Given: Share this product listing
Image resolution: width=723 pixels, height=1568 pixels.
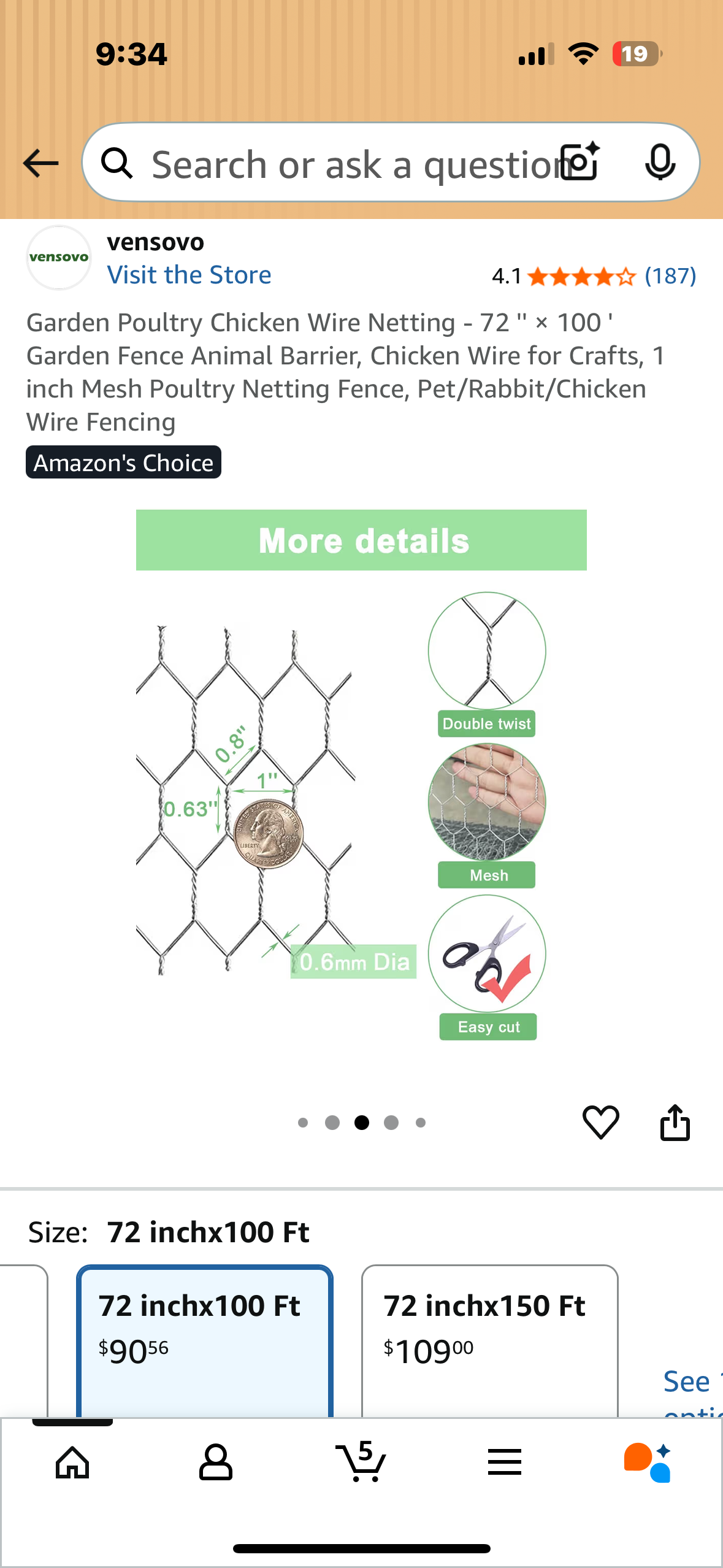Looking at the screenshot, I should pos(675,1122).
